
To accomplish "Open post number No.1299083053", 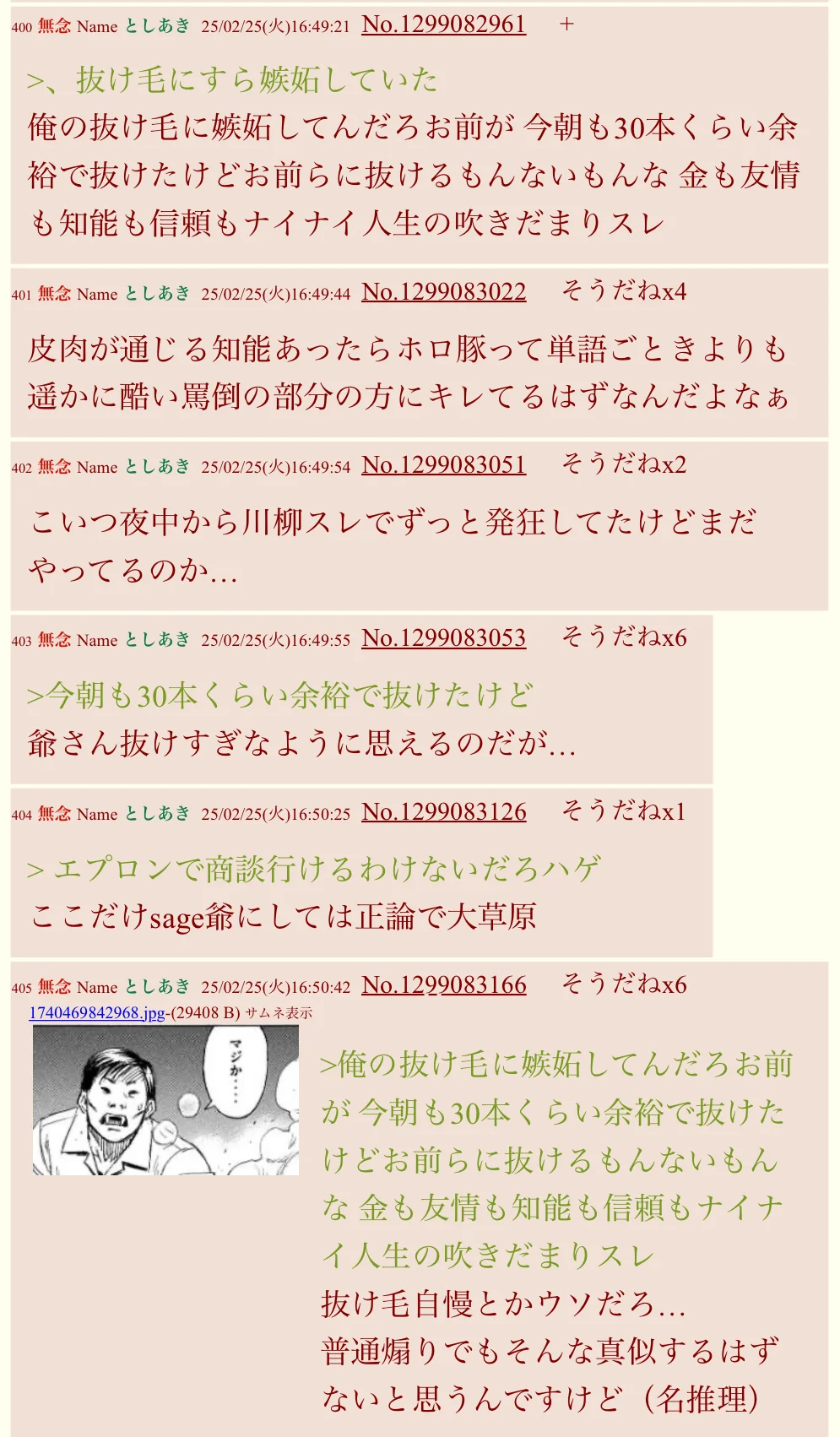I will (x=443, y=638).
